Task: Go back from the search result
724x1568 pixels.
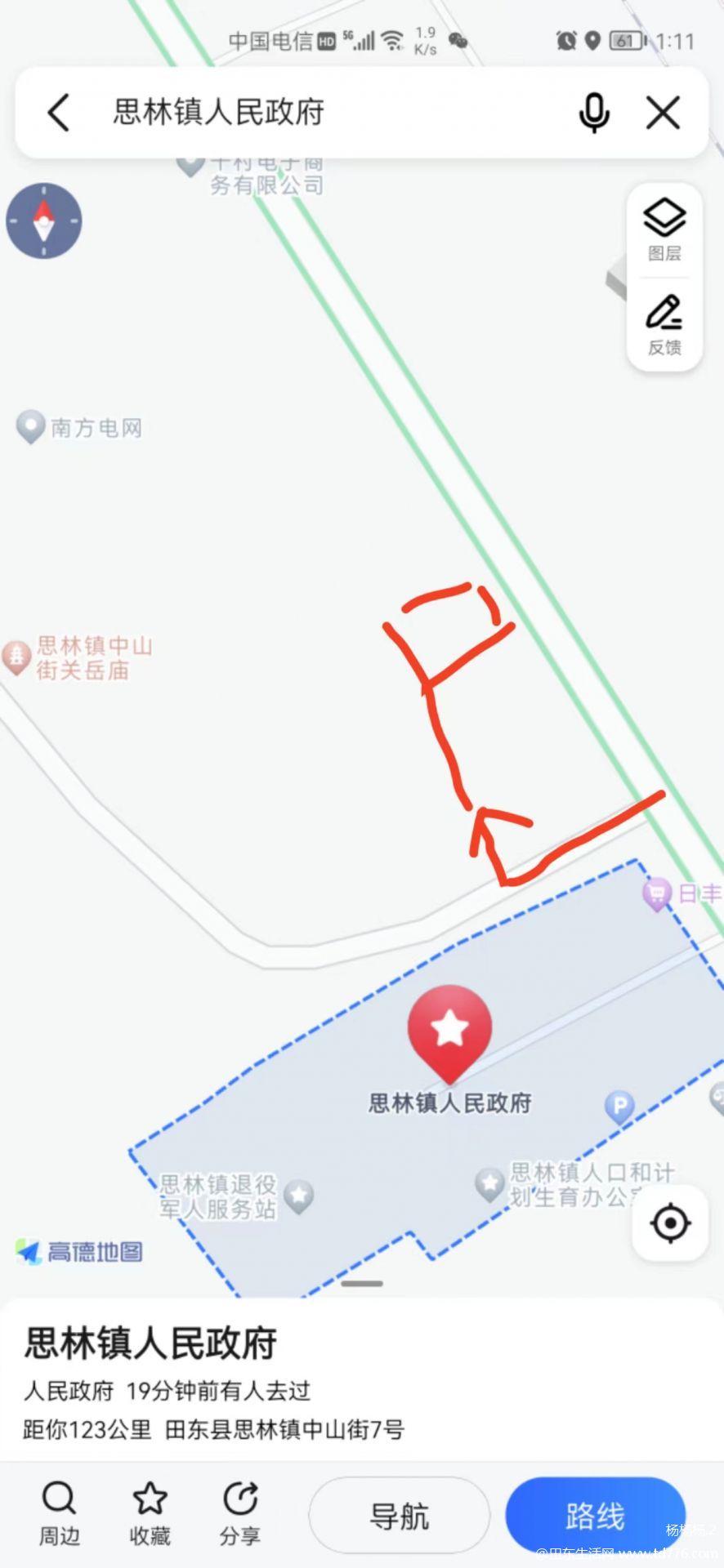Action: point(59,112)
